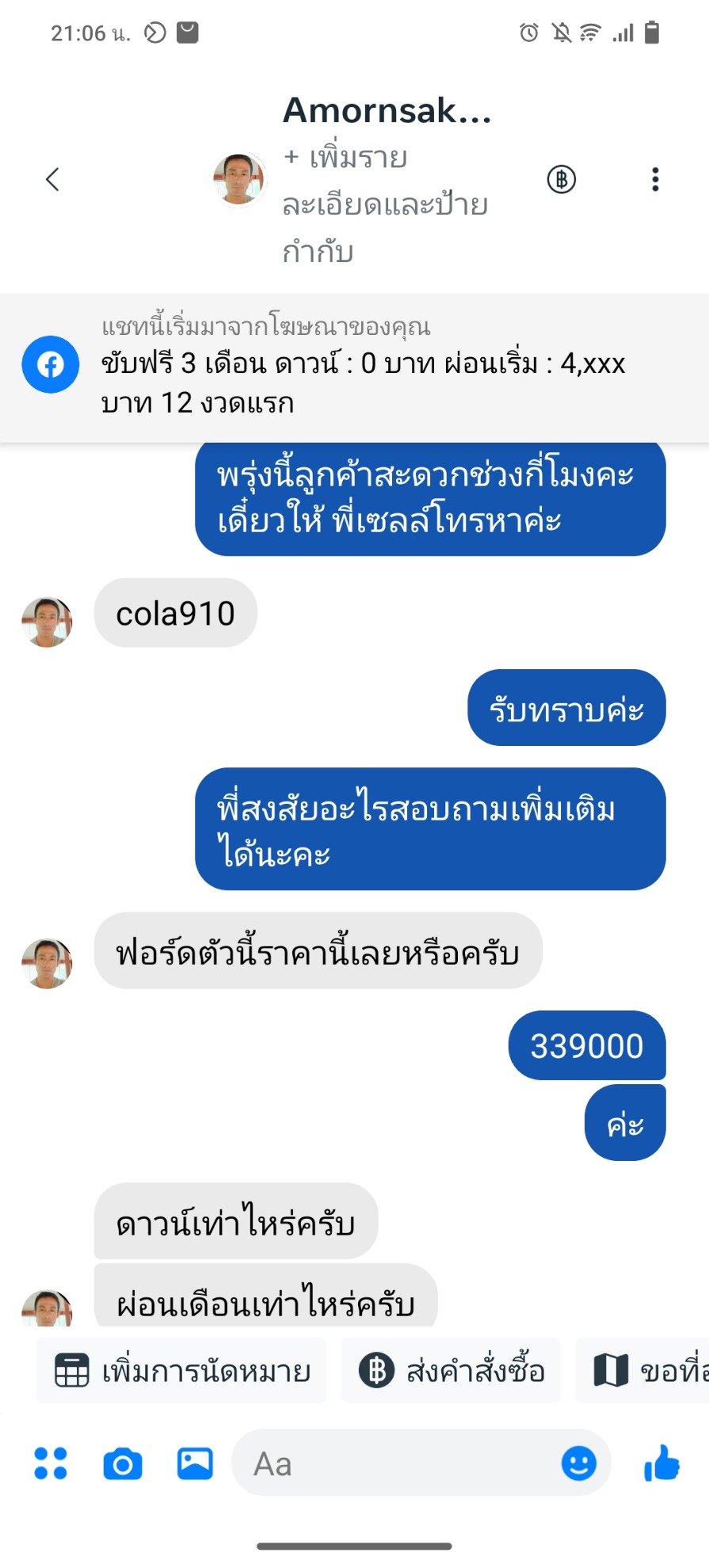Viewport: 709px width, 1568px height.
Task: Tap the map chip starting with ขอที่
Action: 643,1371
